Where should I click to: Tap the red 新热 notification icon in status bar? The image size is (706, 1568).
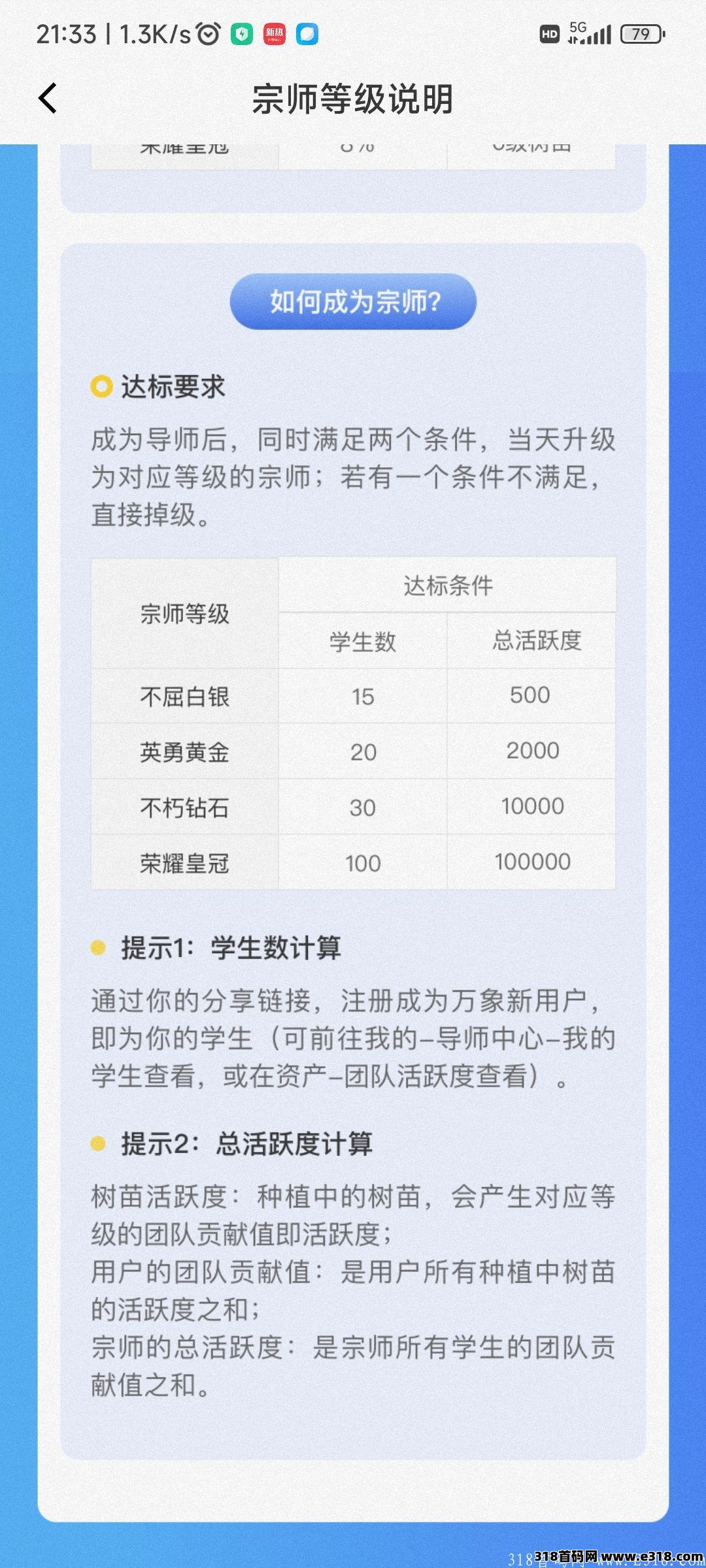pyautogui.click(x=275, y=34)
